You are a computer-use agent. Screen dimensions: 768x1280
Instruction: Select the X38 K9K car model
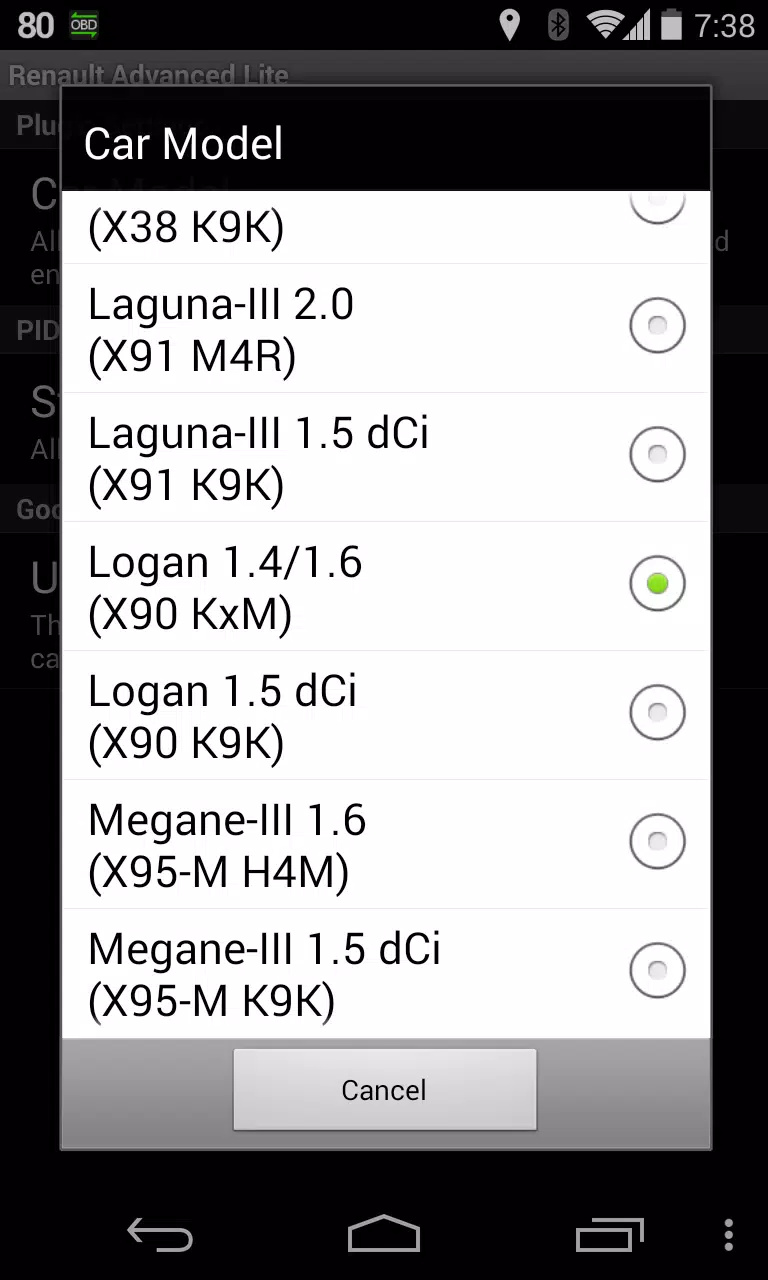tap(385, 226)
